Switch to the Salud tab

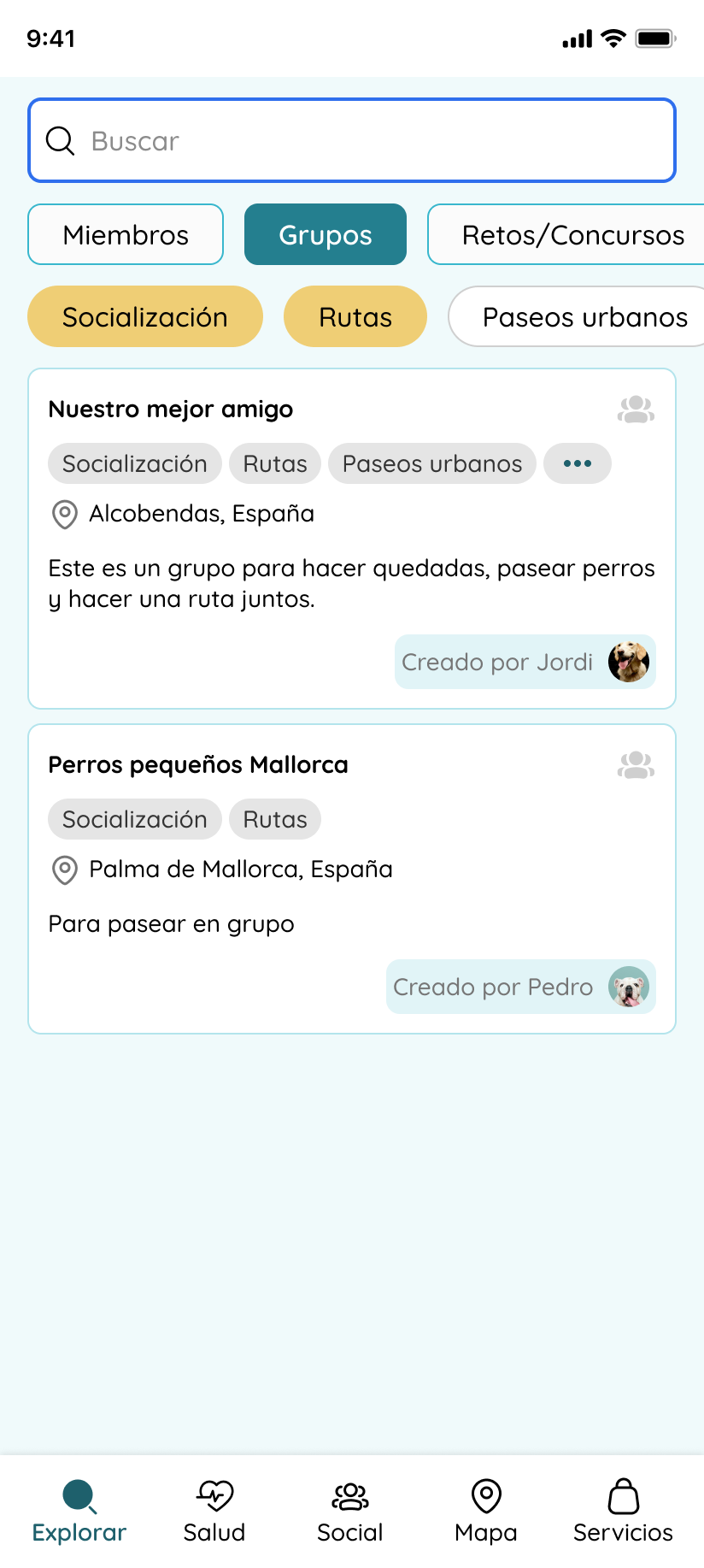click(x=214, y=1512)
